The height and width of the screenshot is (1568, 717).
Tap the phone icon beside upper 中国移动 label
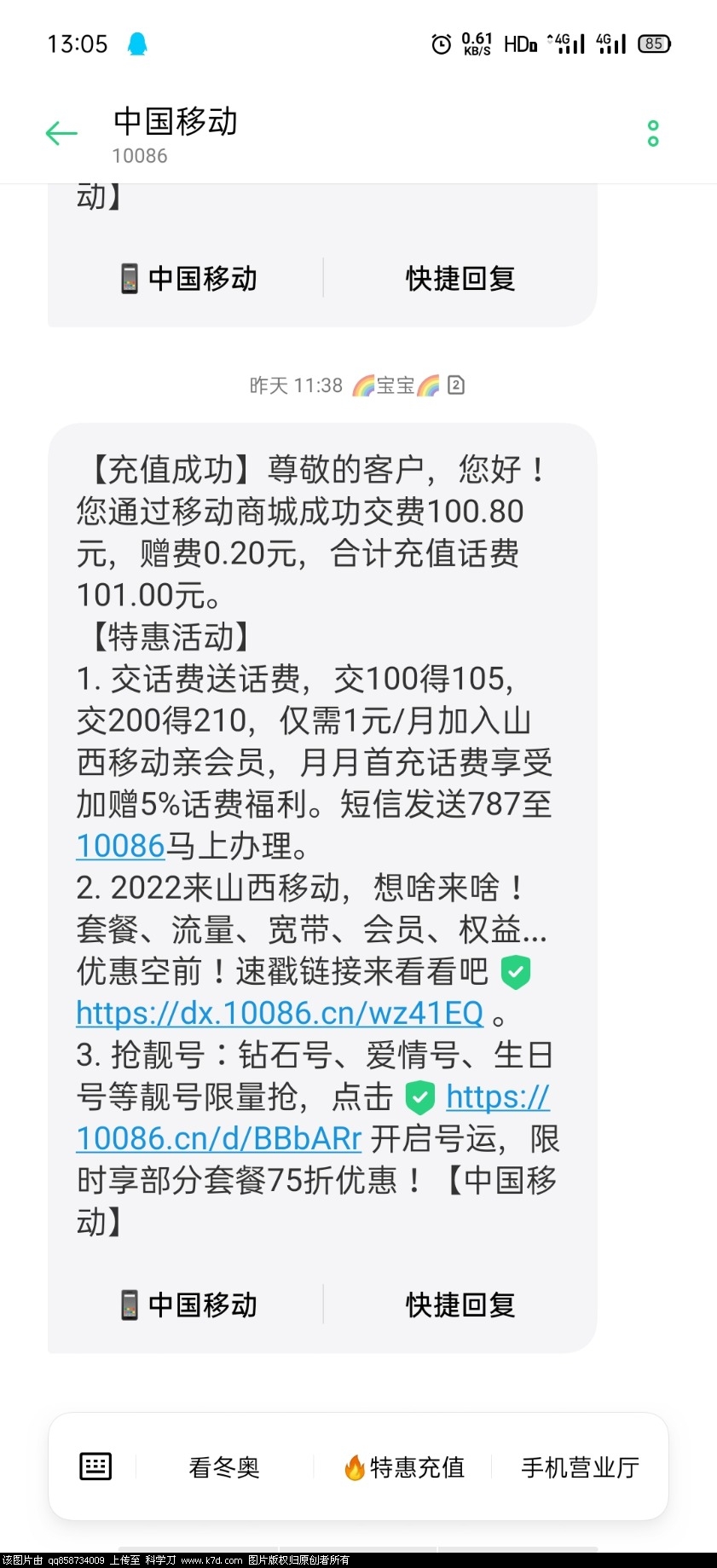tap(129, 278)
